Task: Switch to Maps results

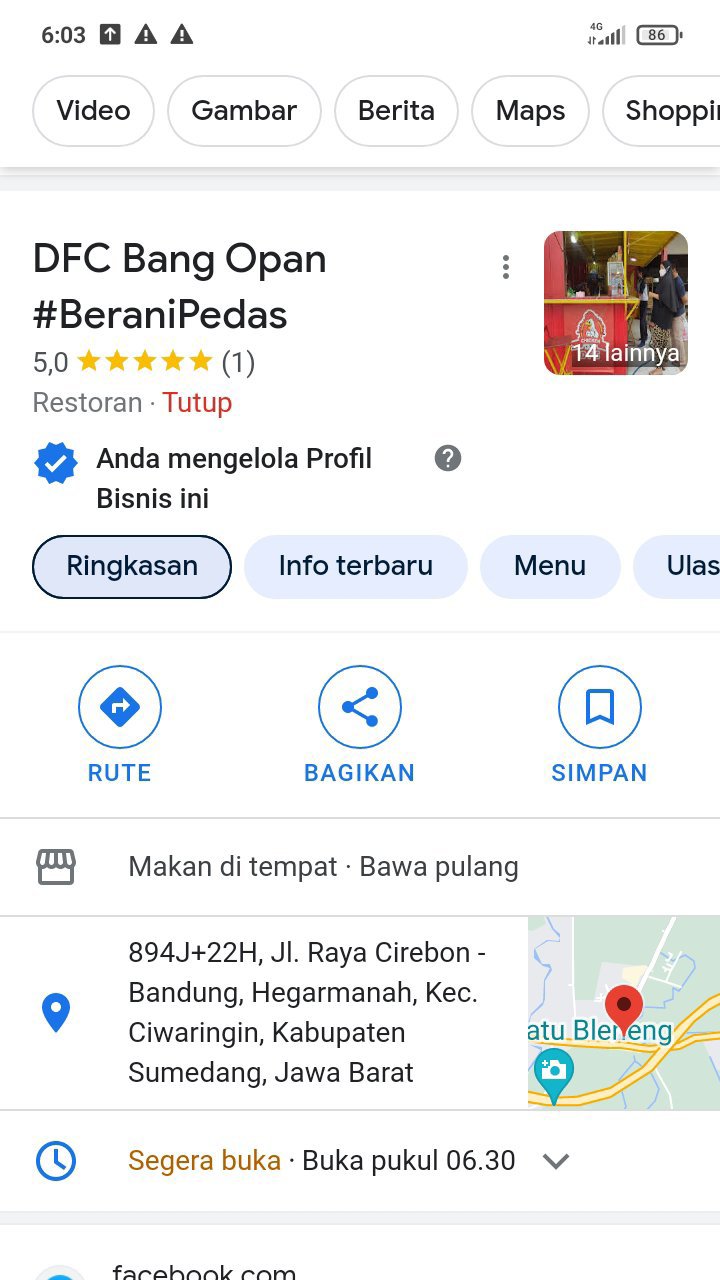Action: click(x=530, y=110)
